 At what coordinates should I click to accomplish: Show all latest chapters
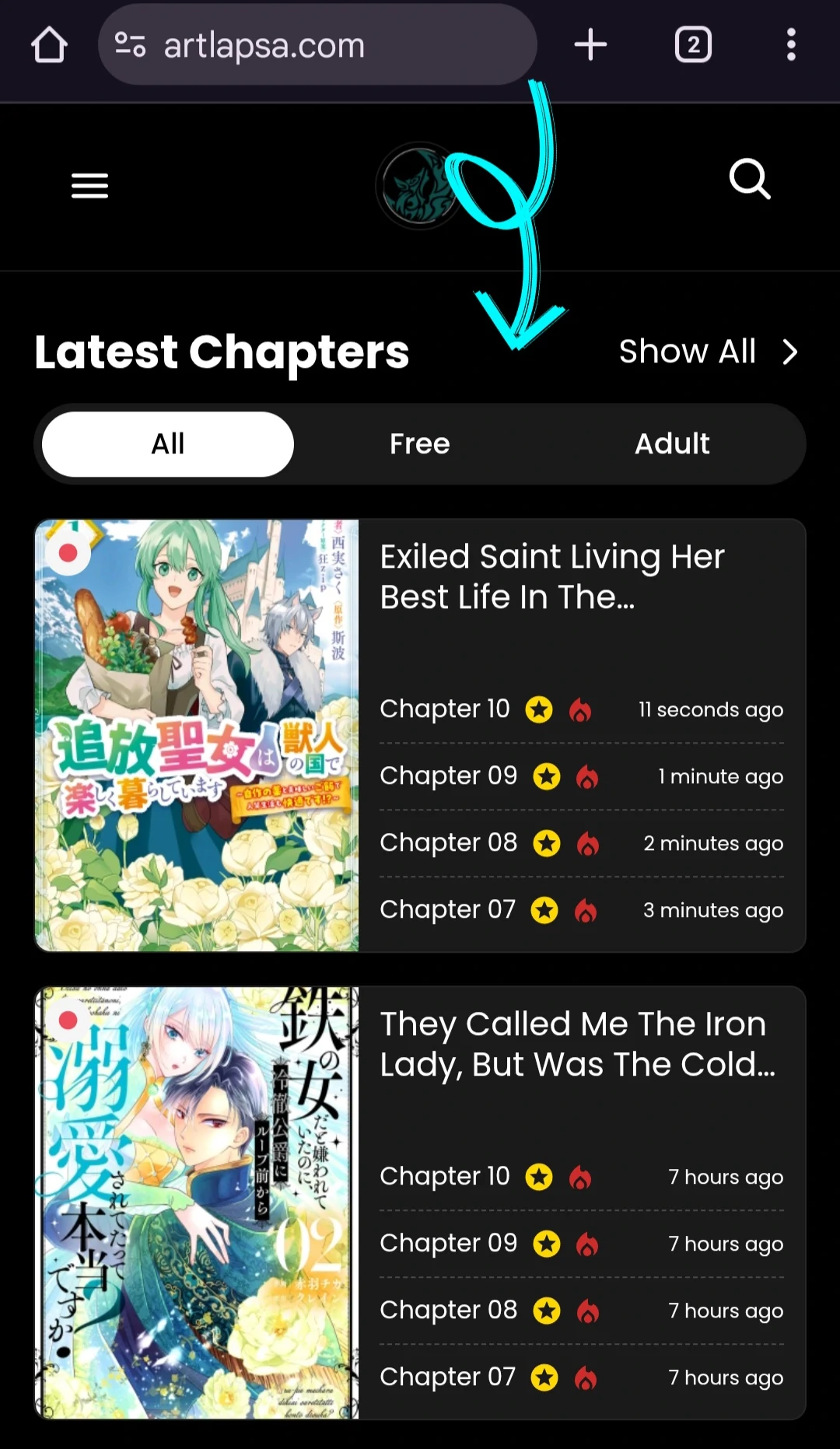point(708,352)
